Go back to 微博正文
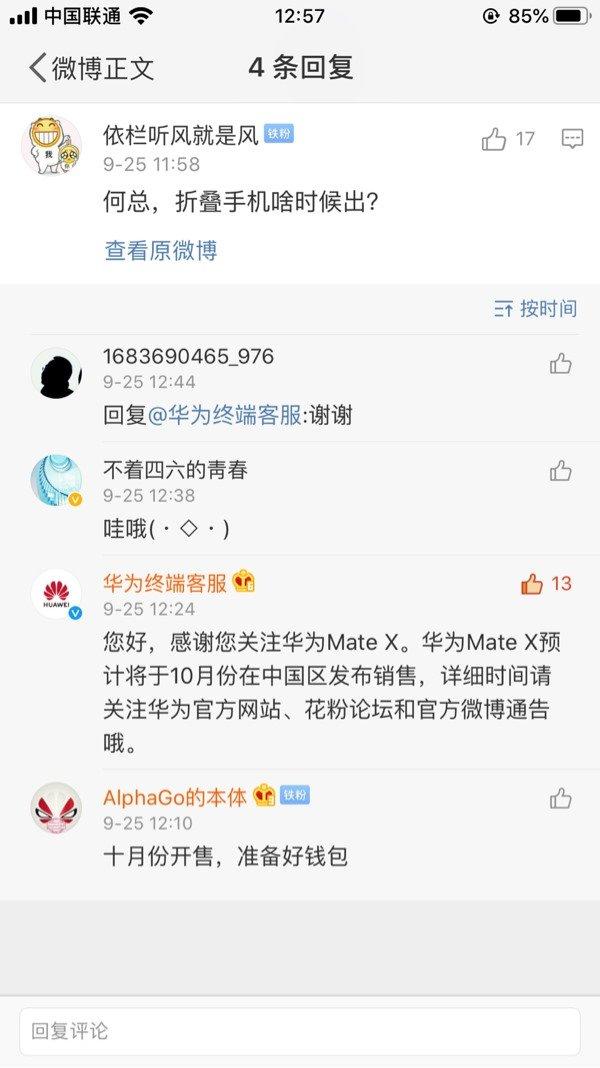Viewport: 600px width, 1068px height. click(91, 68)
